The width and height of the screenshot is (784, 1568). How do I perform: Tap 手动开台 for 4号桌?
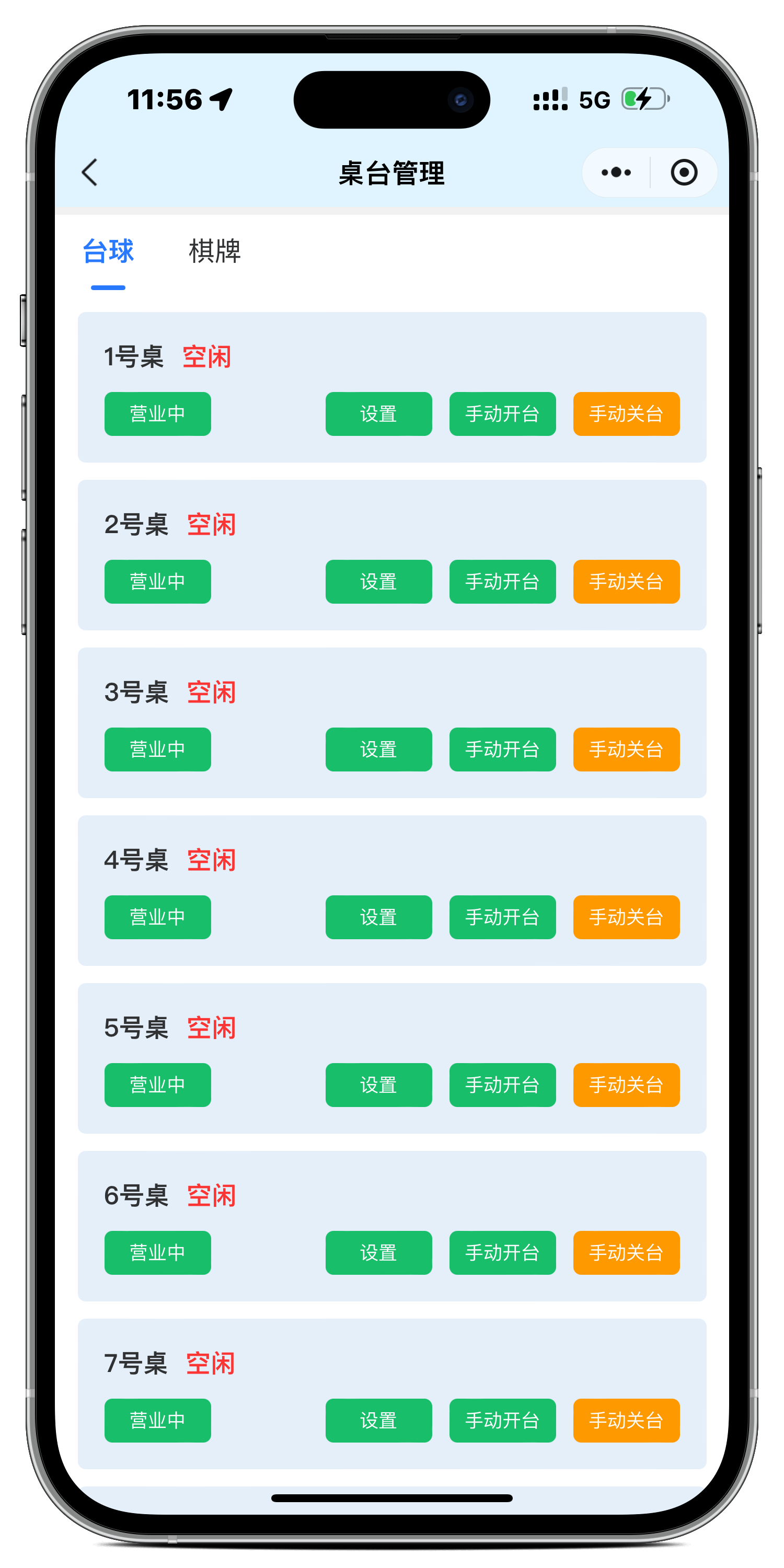point(502,917)
